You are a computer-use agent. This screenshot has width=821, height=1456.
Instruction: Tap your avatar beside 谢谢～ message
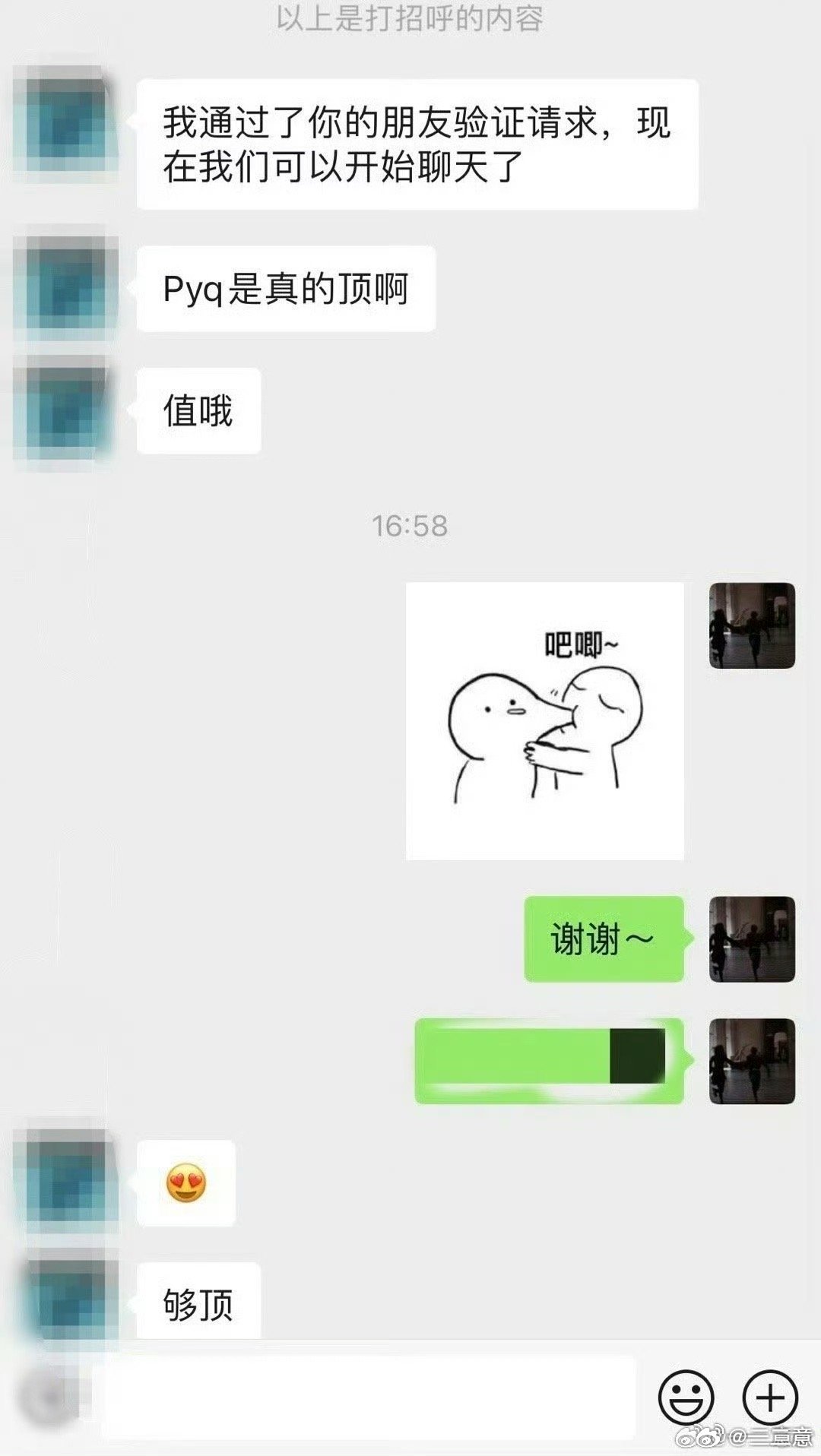(x=752, y=939)
